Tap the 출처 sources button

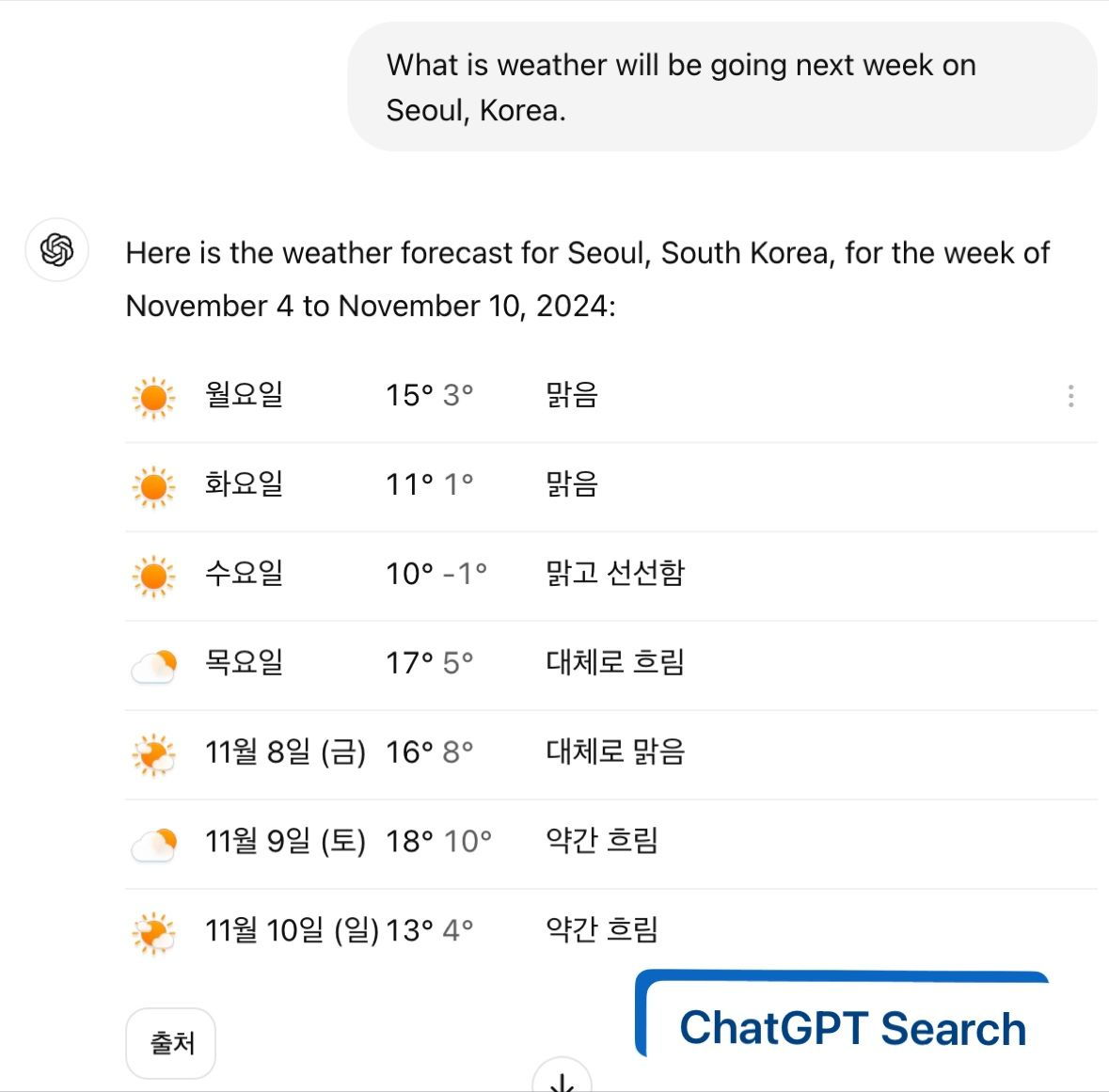tap(171, 1043)
